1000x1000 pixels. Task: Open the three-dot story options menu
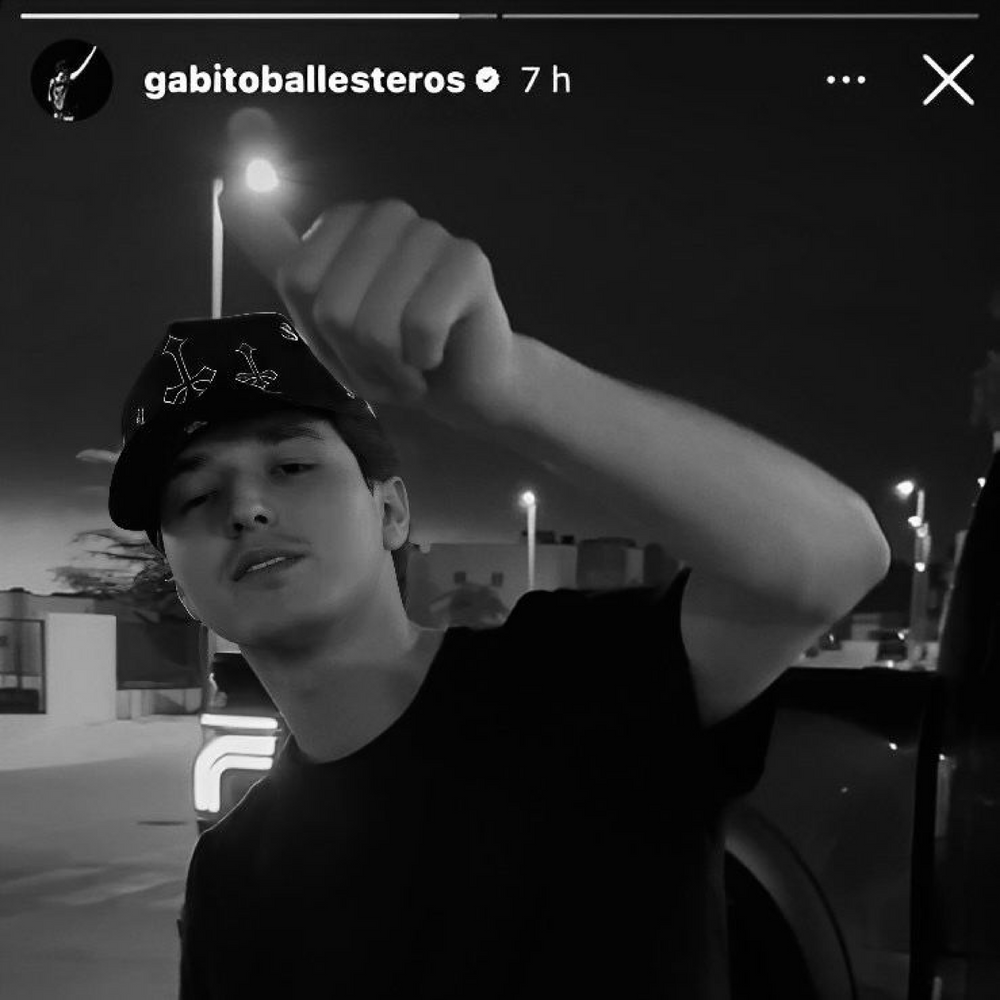tap(846, 80)
